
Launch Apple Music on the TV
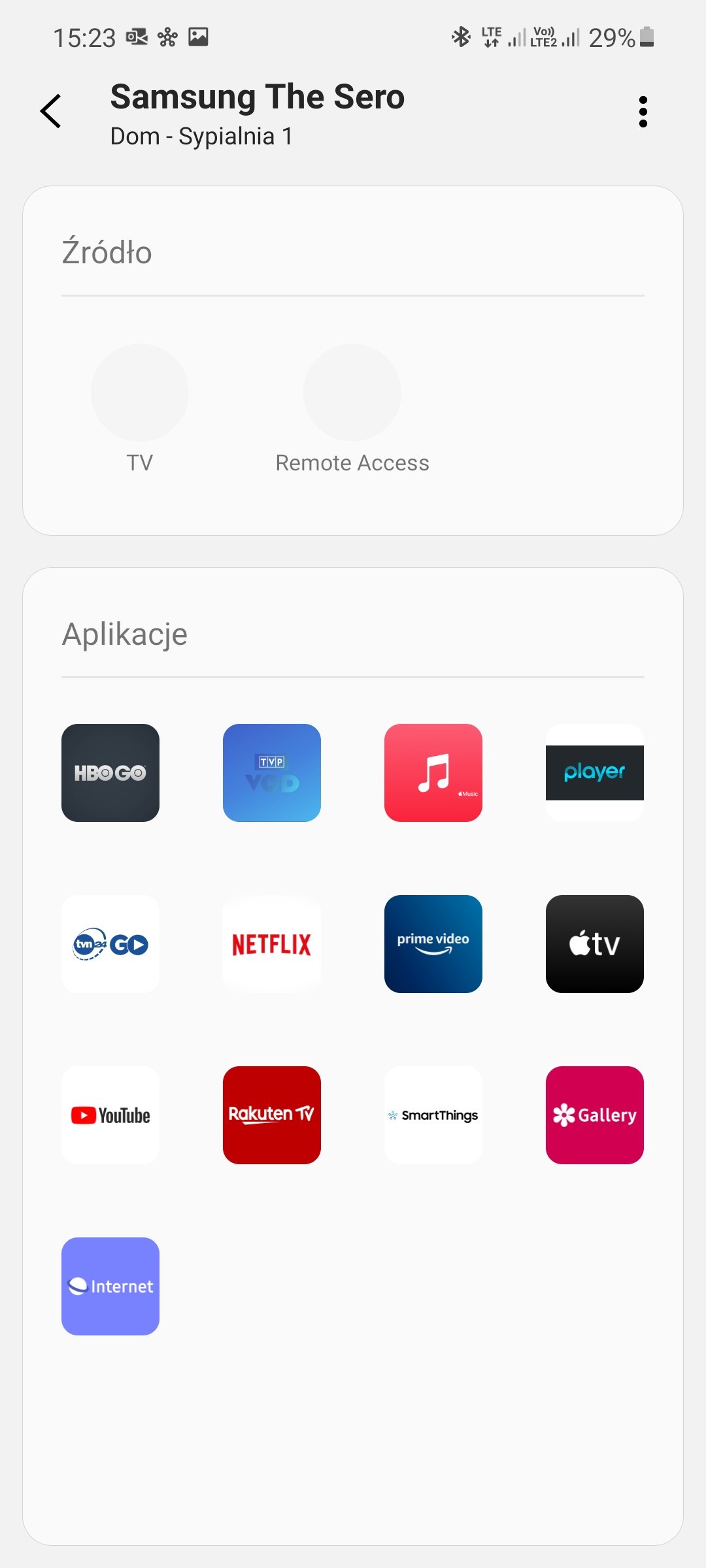433,773
